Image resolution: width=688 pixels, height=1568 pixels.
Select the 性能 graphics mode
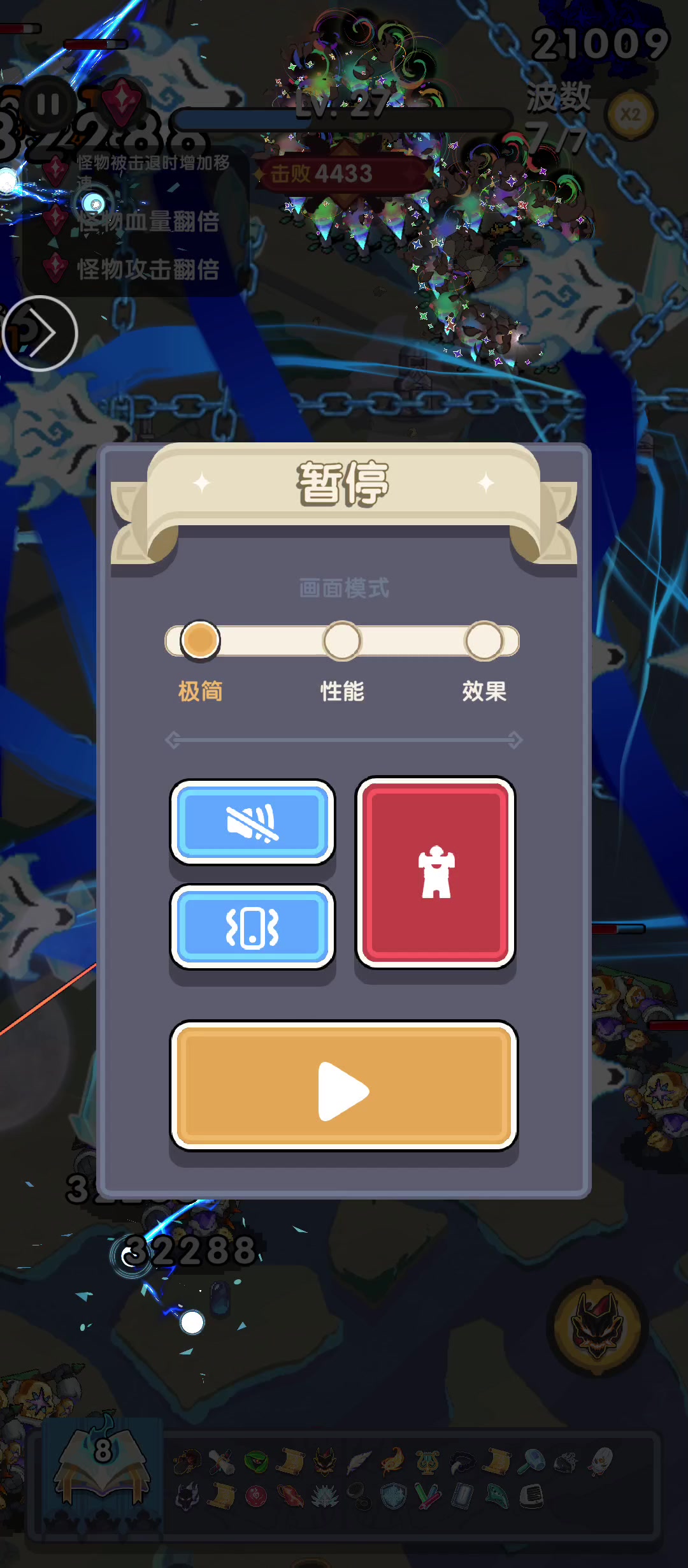coord(342,641)
